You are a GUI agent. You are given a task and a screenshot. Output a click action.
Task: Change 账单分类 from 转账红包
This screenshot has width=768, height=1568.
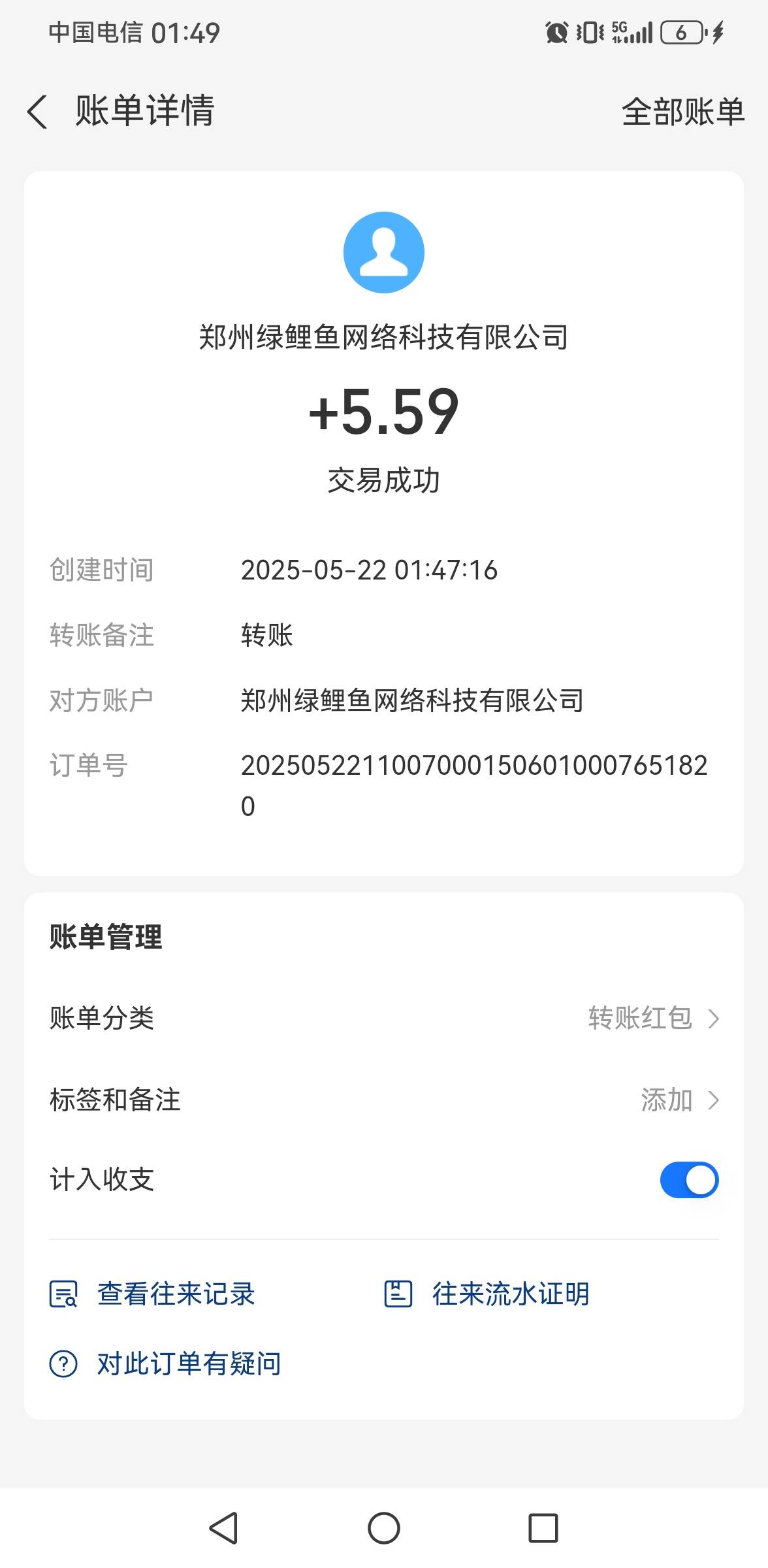384,1018
